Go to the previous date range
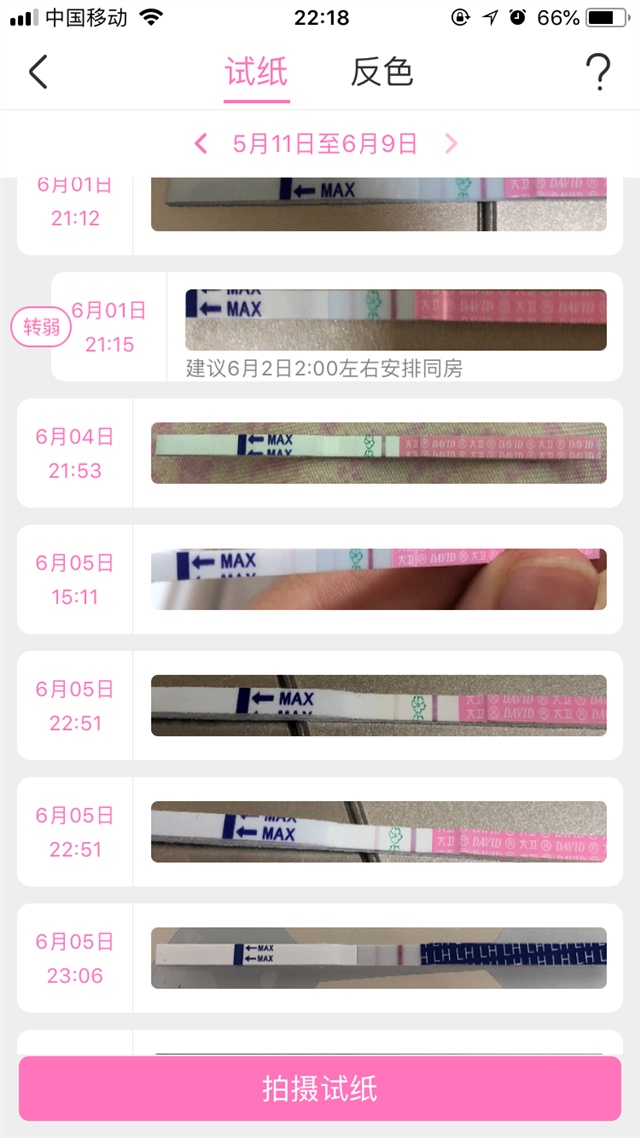This screenshot has height=1138, width=640. click(x=201, y=144)
